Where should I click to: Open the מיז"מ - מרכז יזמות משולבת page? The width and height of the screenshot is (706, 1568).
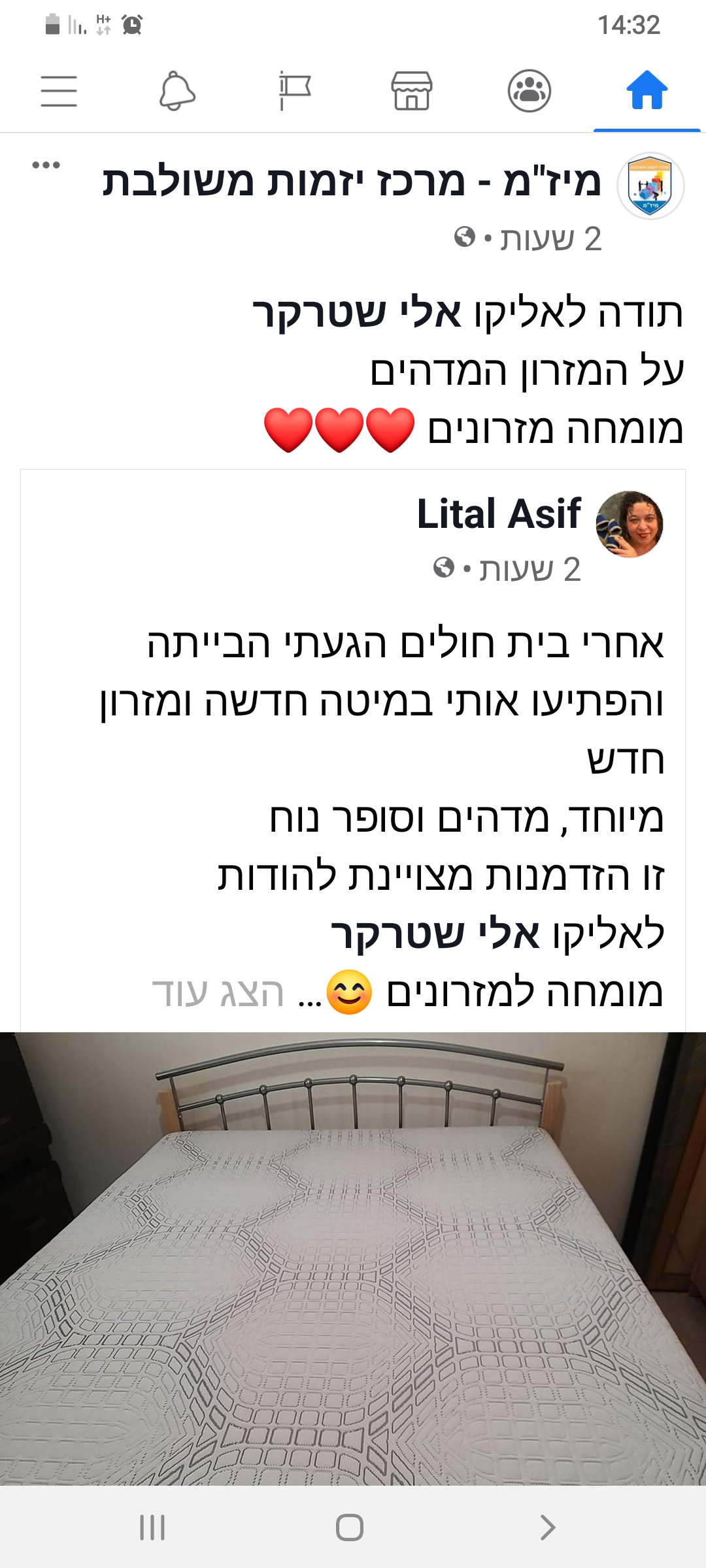352,182
